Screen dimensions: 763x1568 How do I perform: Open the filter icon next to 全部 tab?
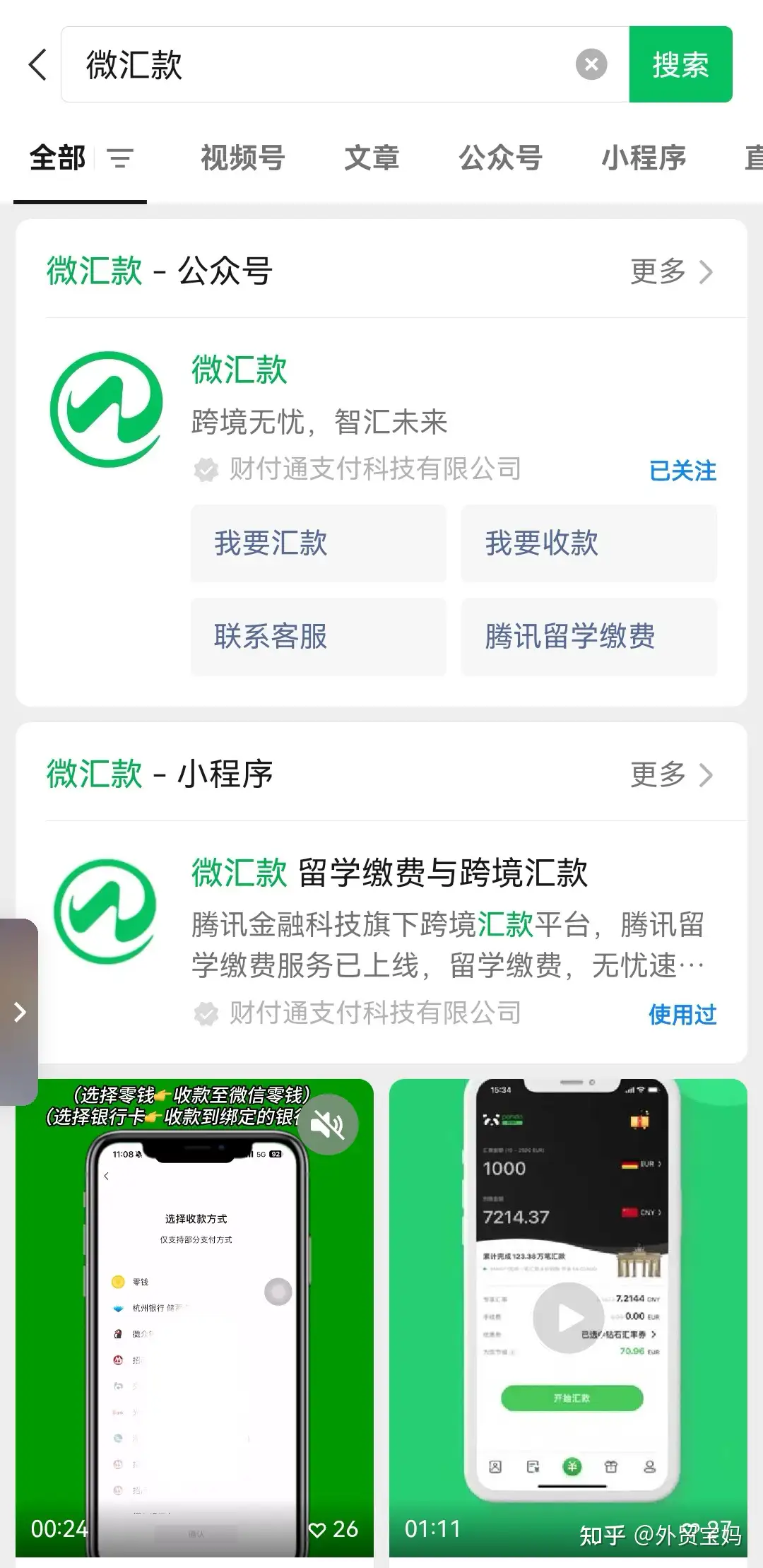point(120,158)
